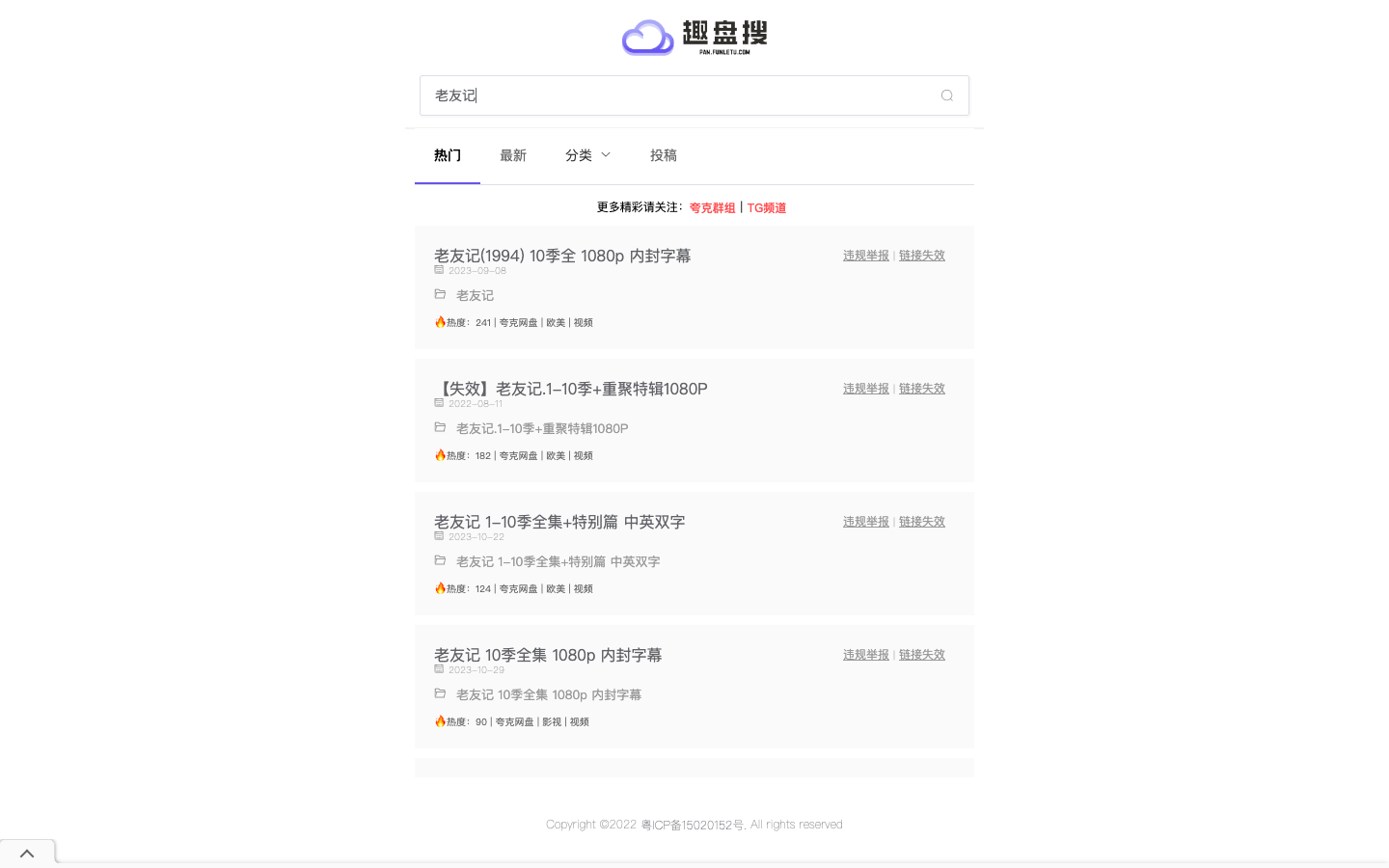The image size is (1389, 868).
Task: Tap the up chevron at the bottom corner
Action: click(x=27, y=854)
